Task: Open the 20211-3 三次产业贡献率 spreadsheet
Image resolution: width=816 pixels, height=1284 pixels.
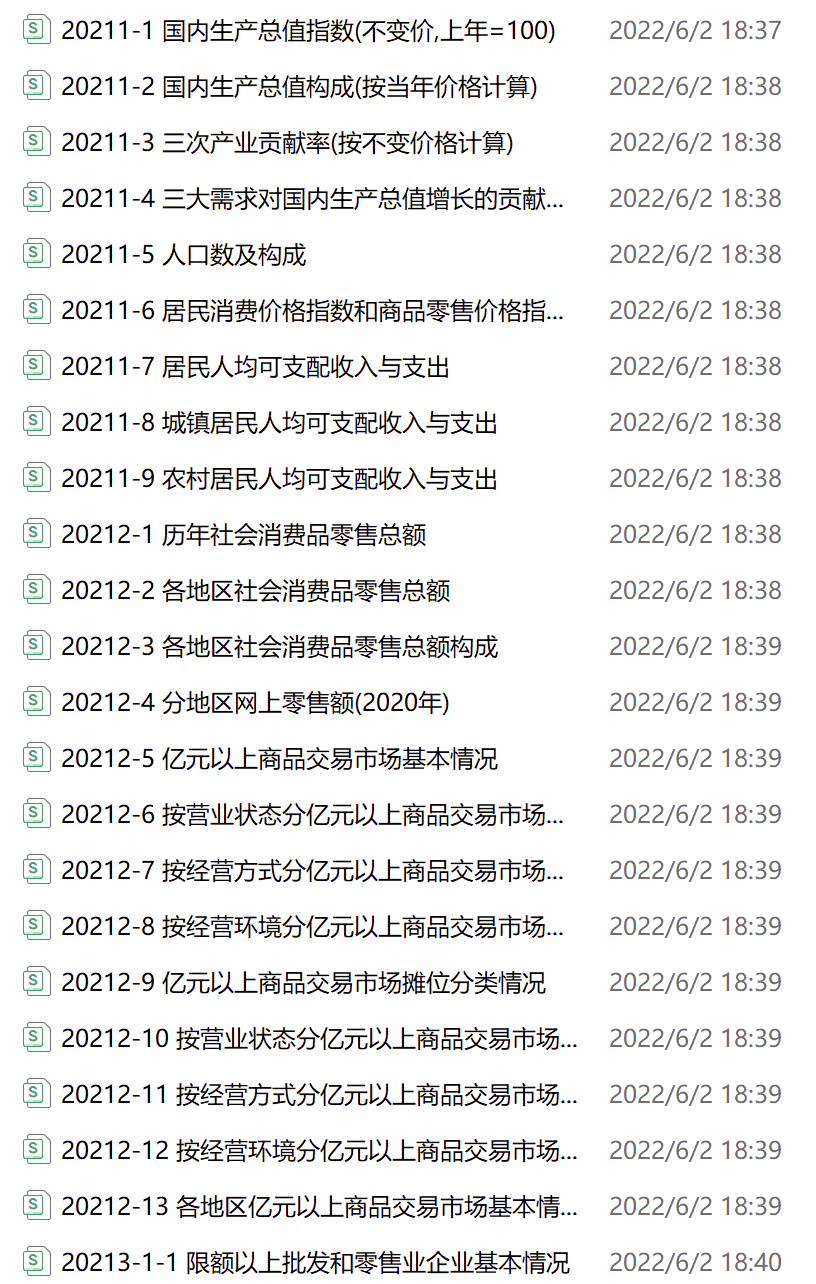Action: click(x=287, y=143)
